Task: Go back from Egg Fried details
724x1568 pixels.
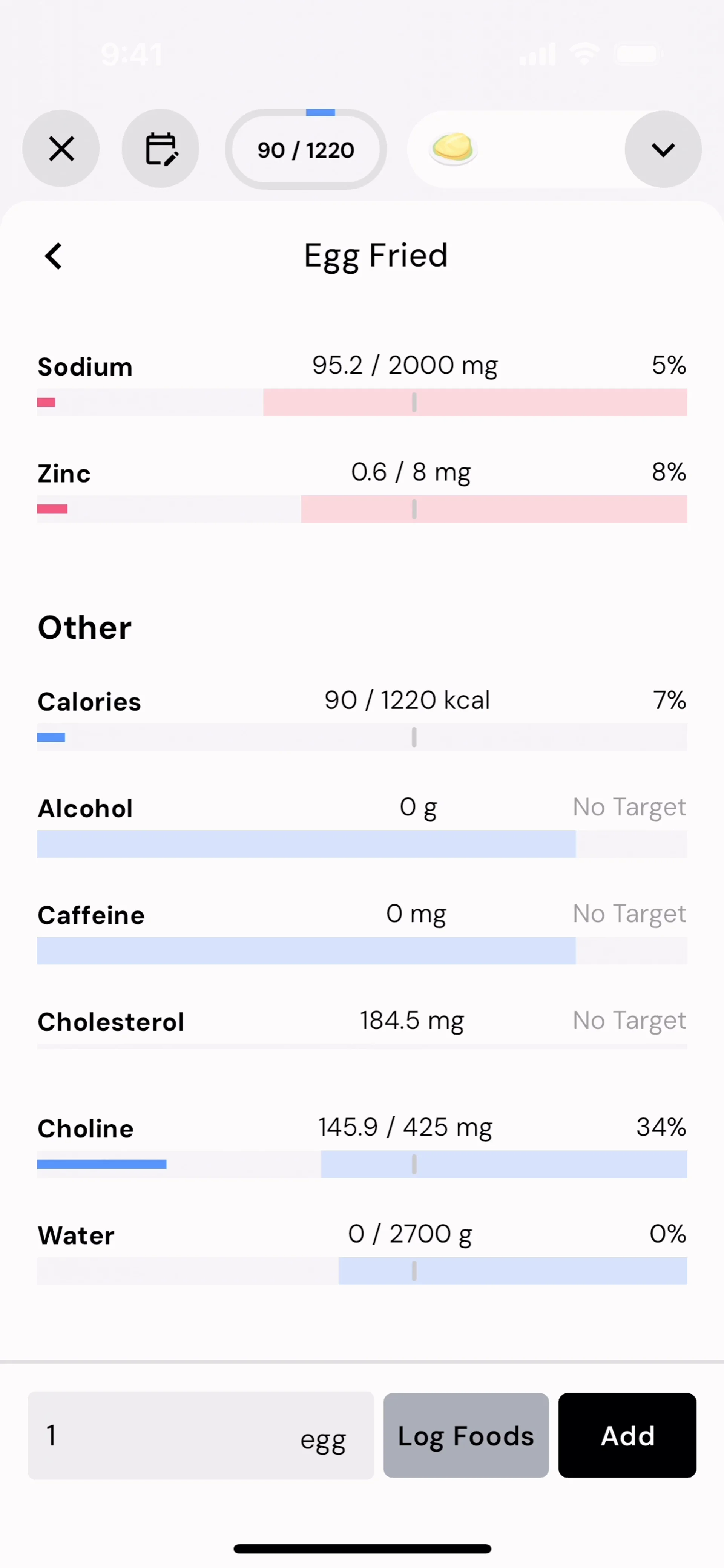Action: pyautogui.click(x=54, y=256)
